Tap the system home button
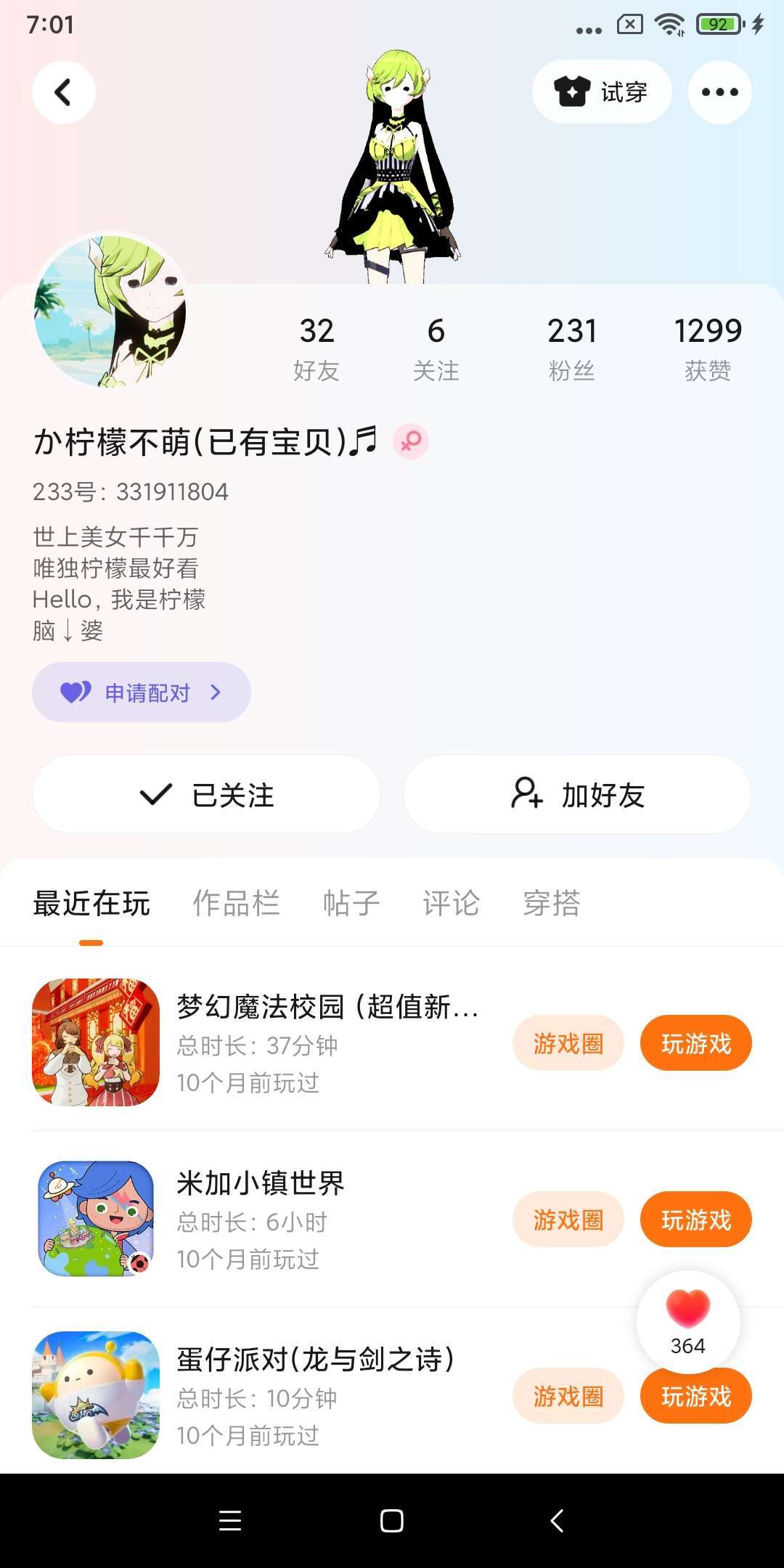This screenshot has height=1568, width=784. click(392, 1521)
